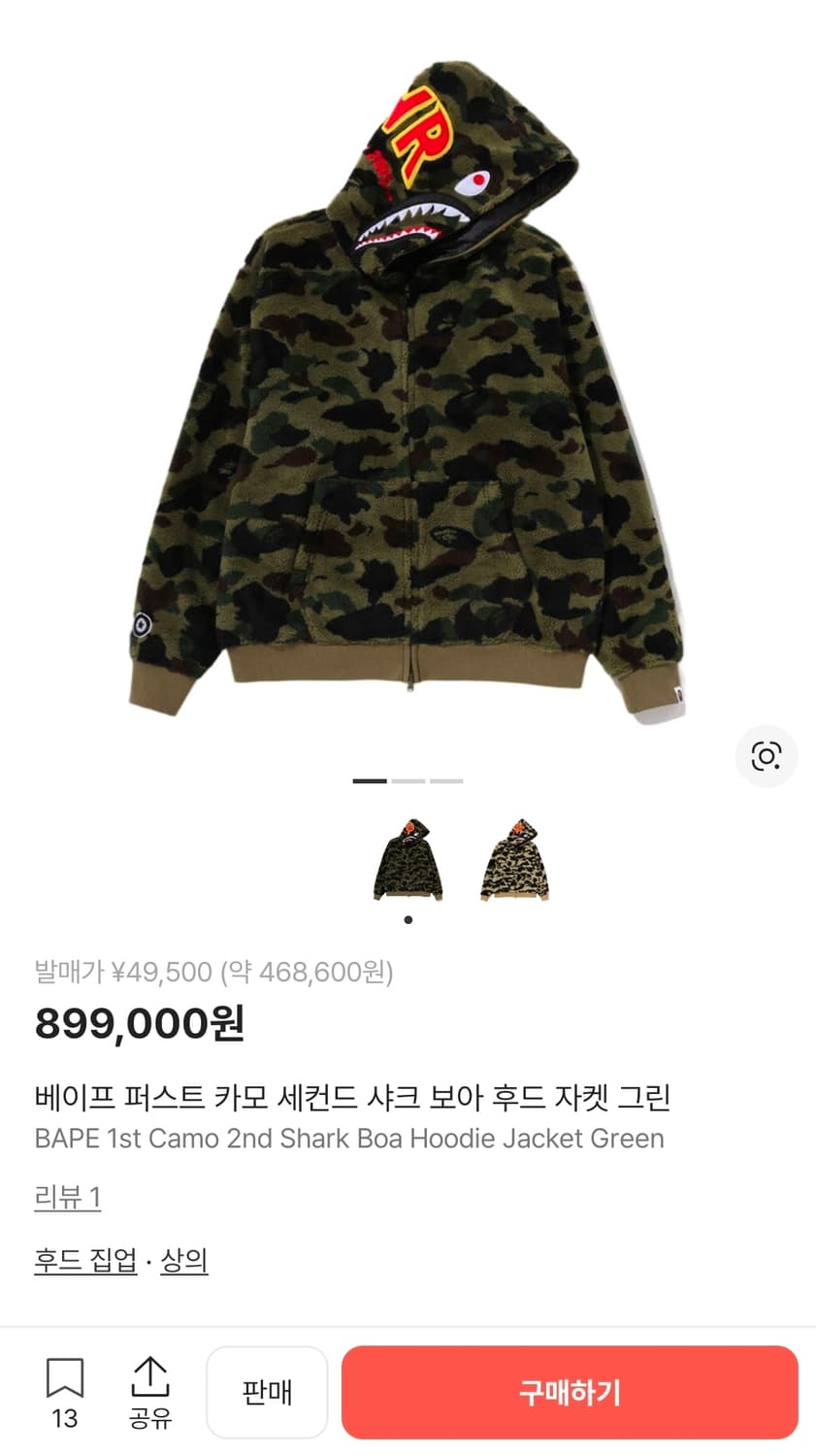
Task: Tap the bookmark count showing 13
Action: tap(64, 1418)
